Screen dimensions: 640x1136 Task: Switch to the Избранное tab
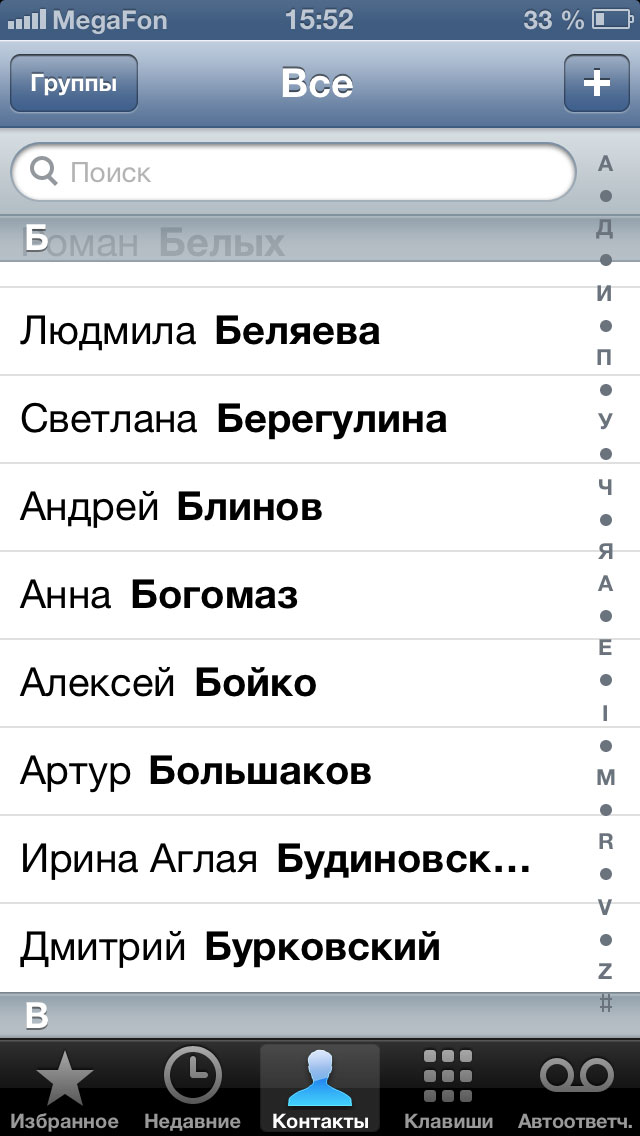[65, 1090]
